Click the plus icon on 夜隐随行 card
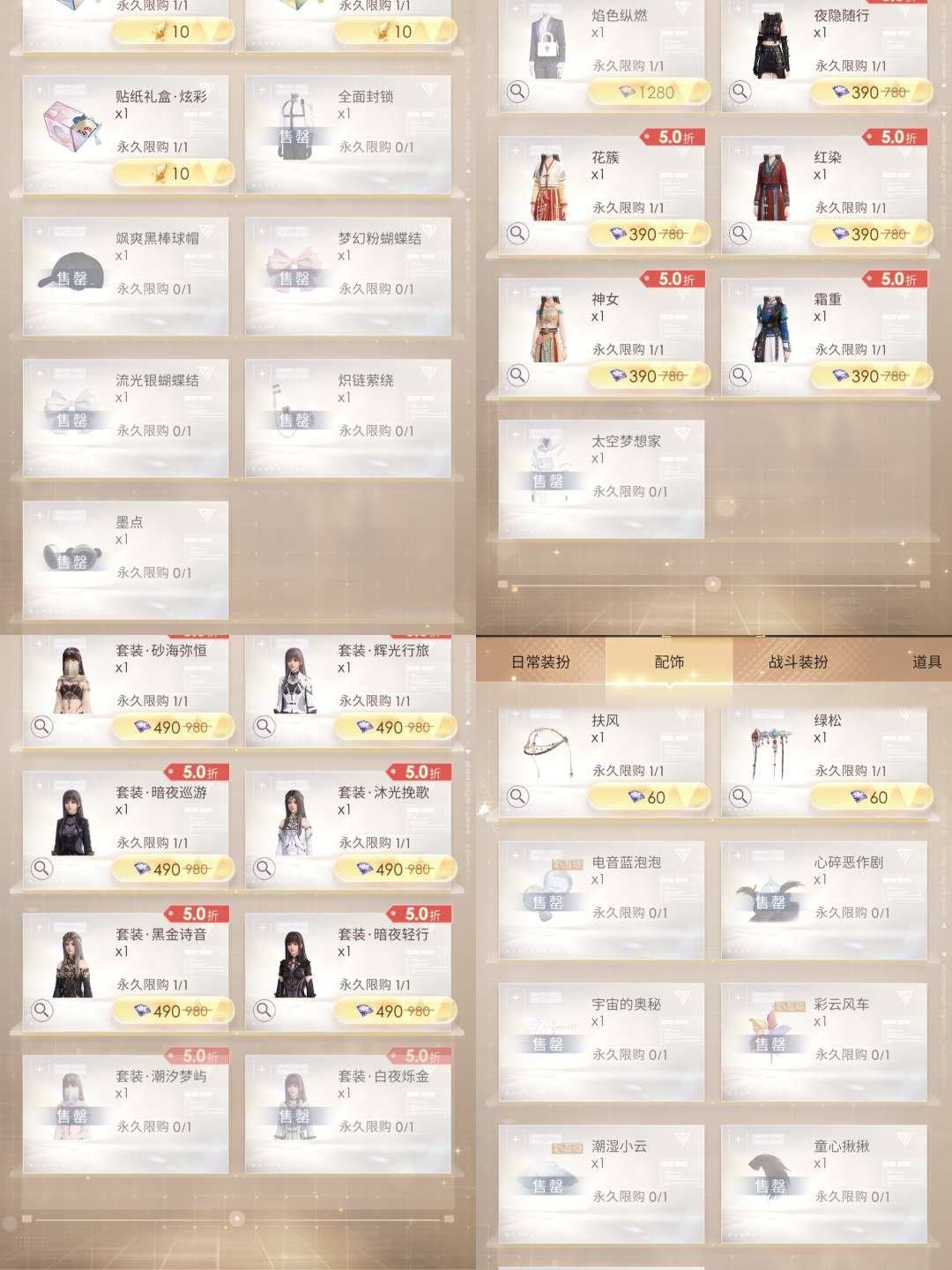The width and height of the screenshot is (952, 1270). (737, 11)
